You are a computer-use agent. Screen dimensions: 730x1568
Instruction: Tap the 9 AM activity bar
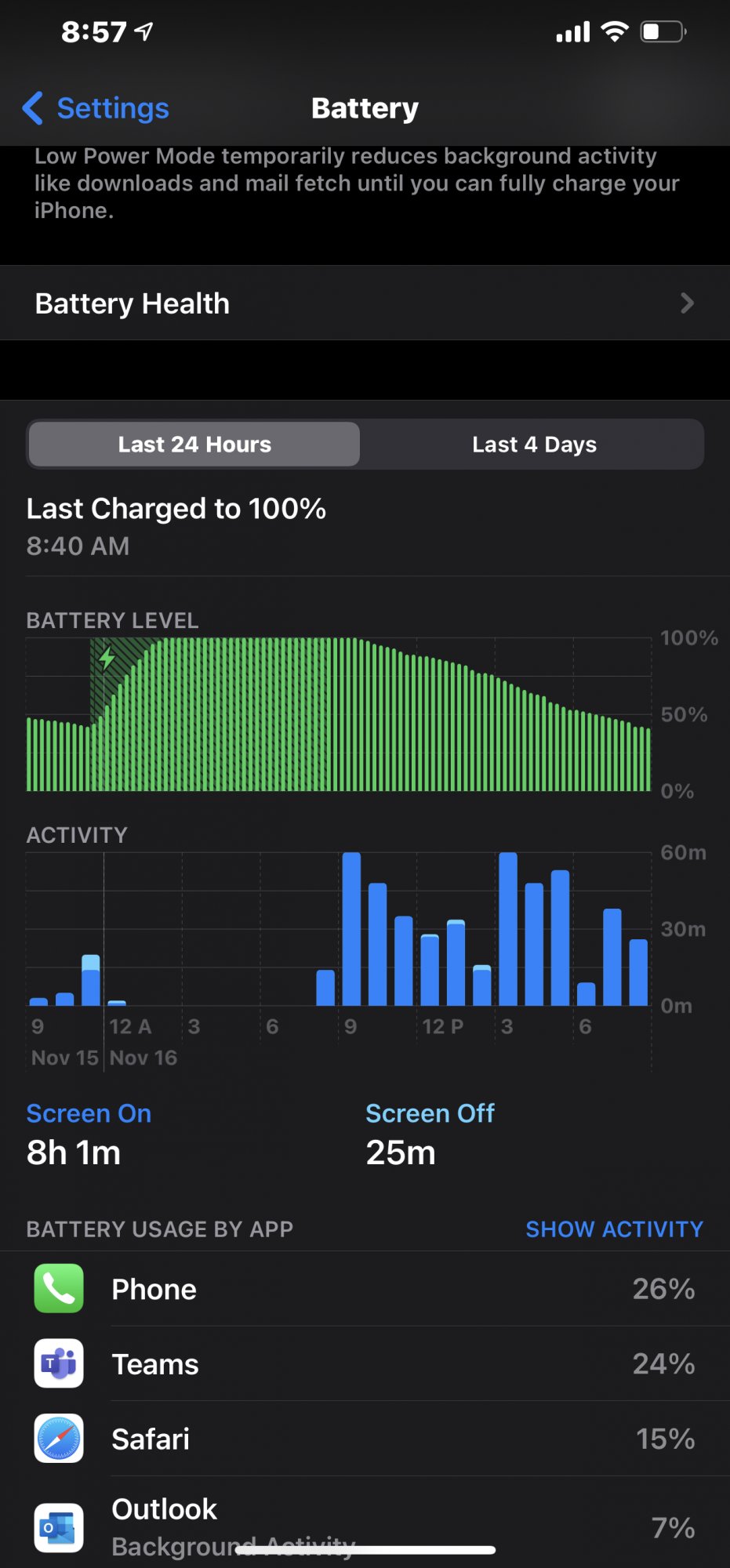[351, 929]
